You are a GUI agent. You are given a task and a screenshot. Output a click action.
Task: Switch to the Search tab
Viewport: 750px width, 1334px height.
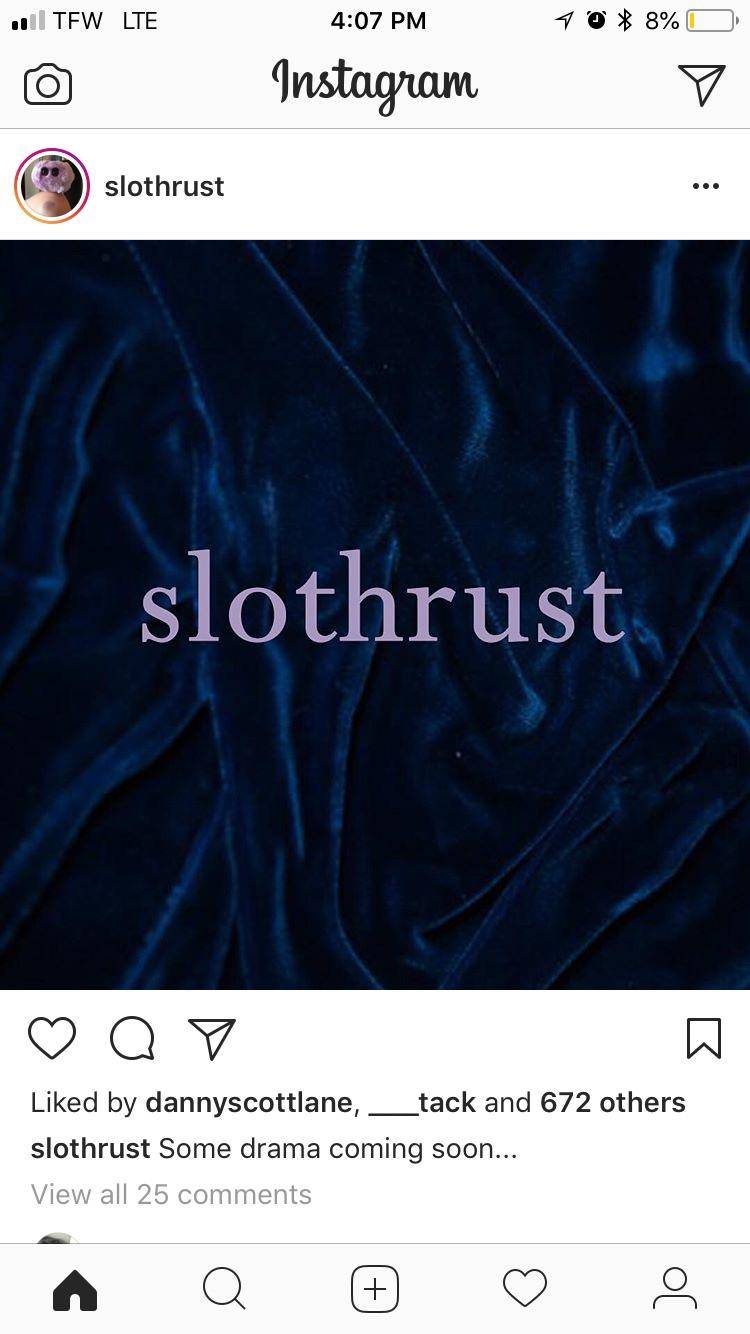224,1289
